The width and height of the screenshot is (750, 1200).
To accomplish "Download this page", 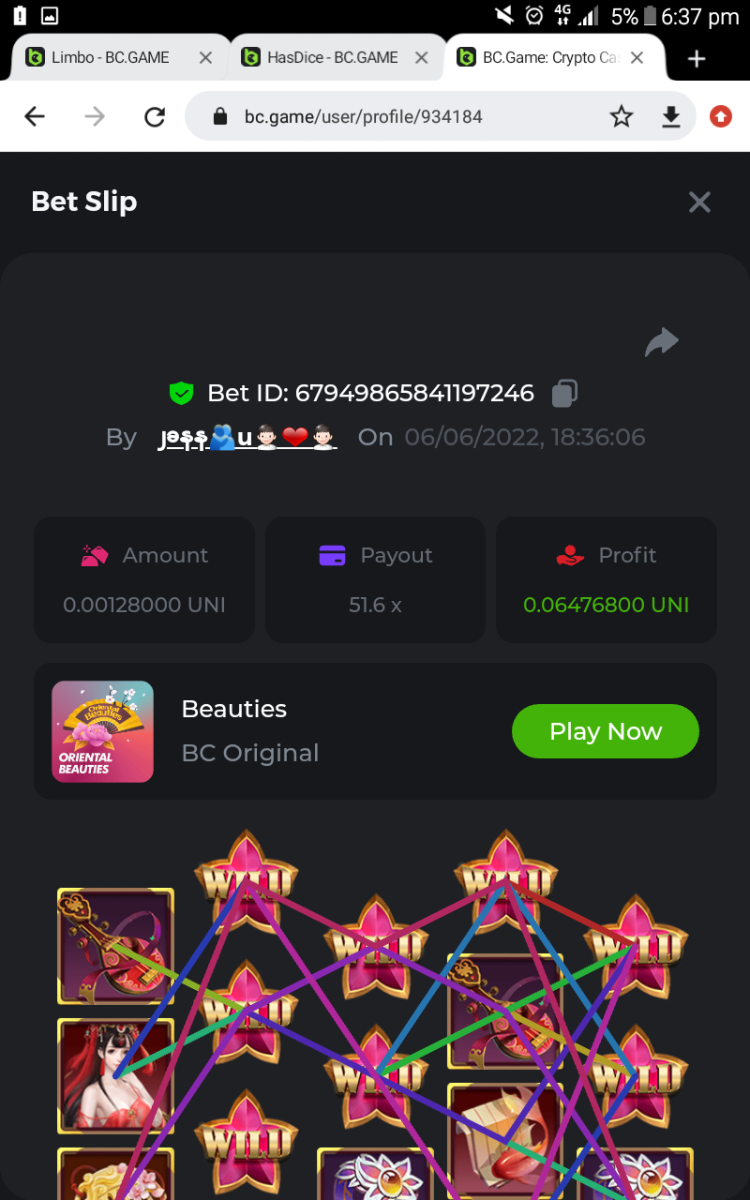I will pyautogui.click(x=671, y=117).
